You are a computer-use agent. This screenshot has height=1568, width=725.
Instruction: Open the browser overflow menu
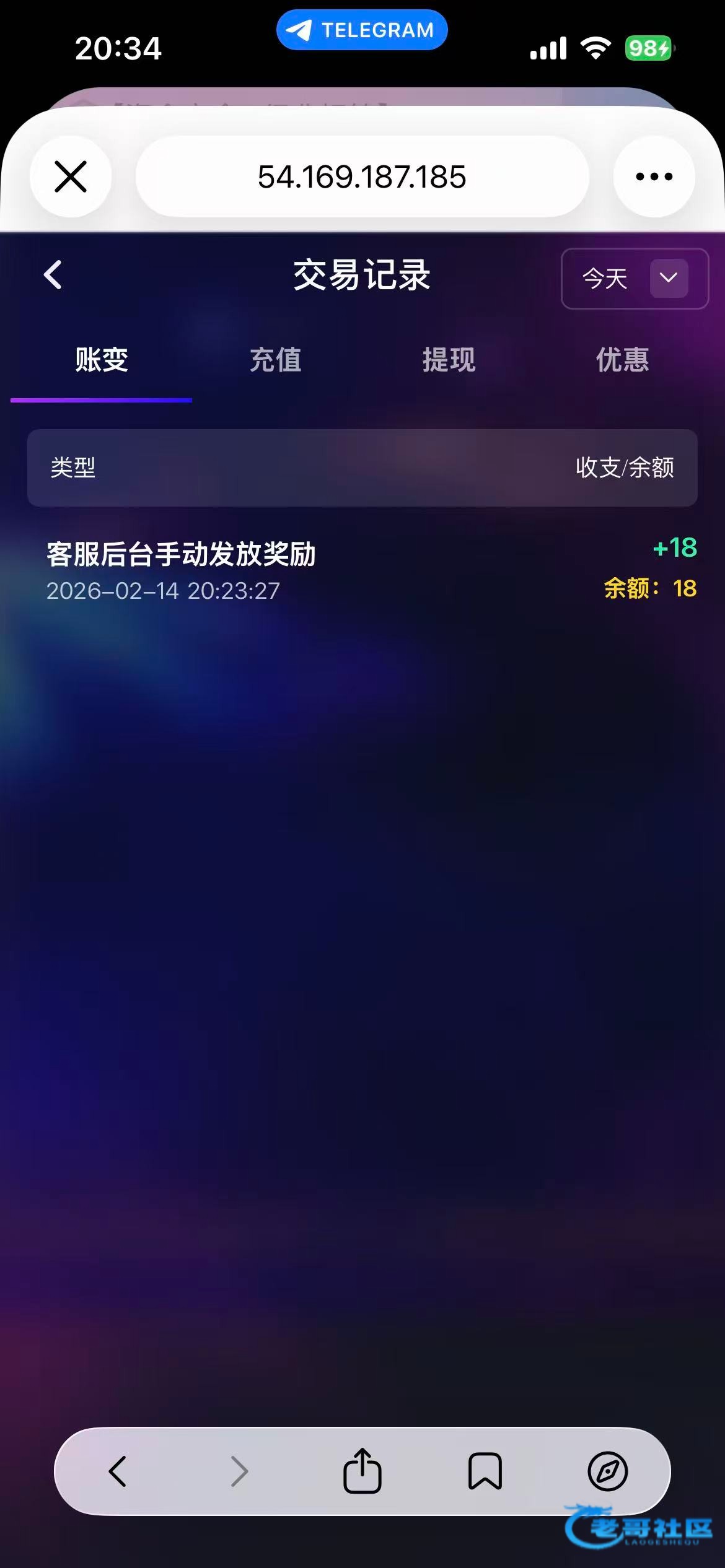(x=654, y=176)
